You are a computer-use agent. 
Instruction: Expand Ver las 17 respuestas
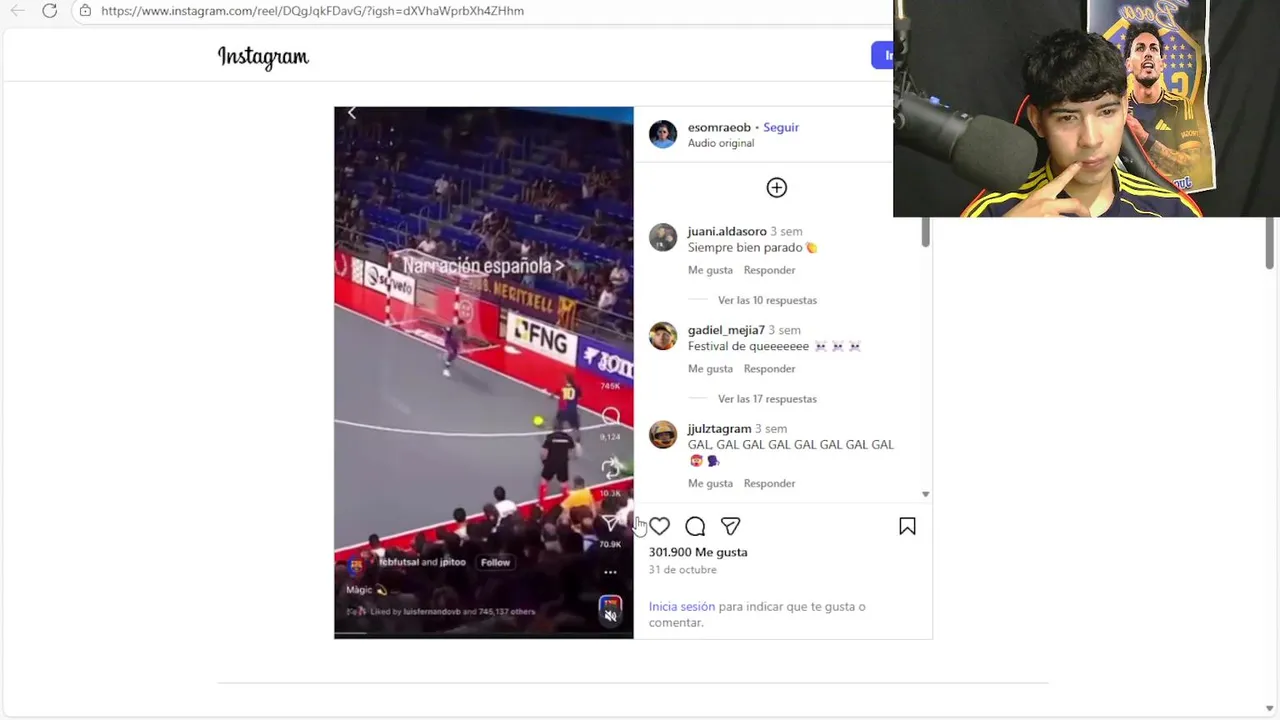[x=766, y=399]
